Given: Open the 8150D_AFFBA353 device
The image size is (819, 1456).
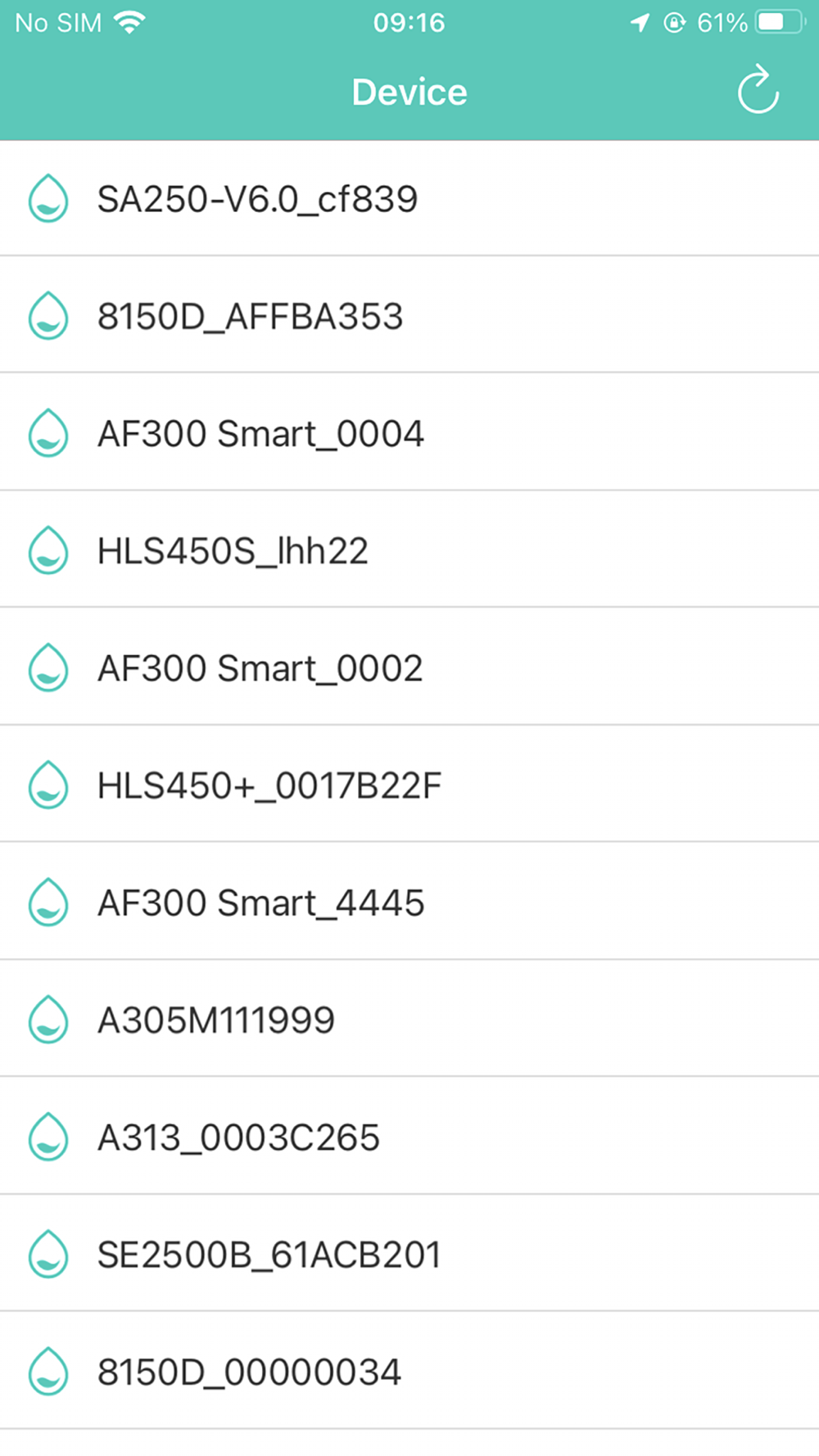Looking at the screenshot, I should (409, 315).
